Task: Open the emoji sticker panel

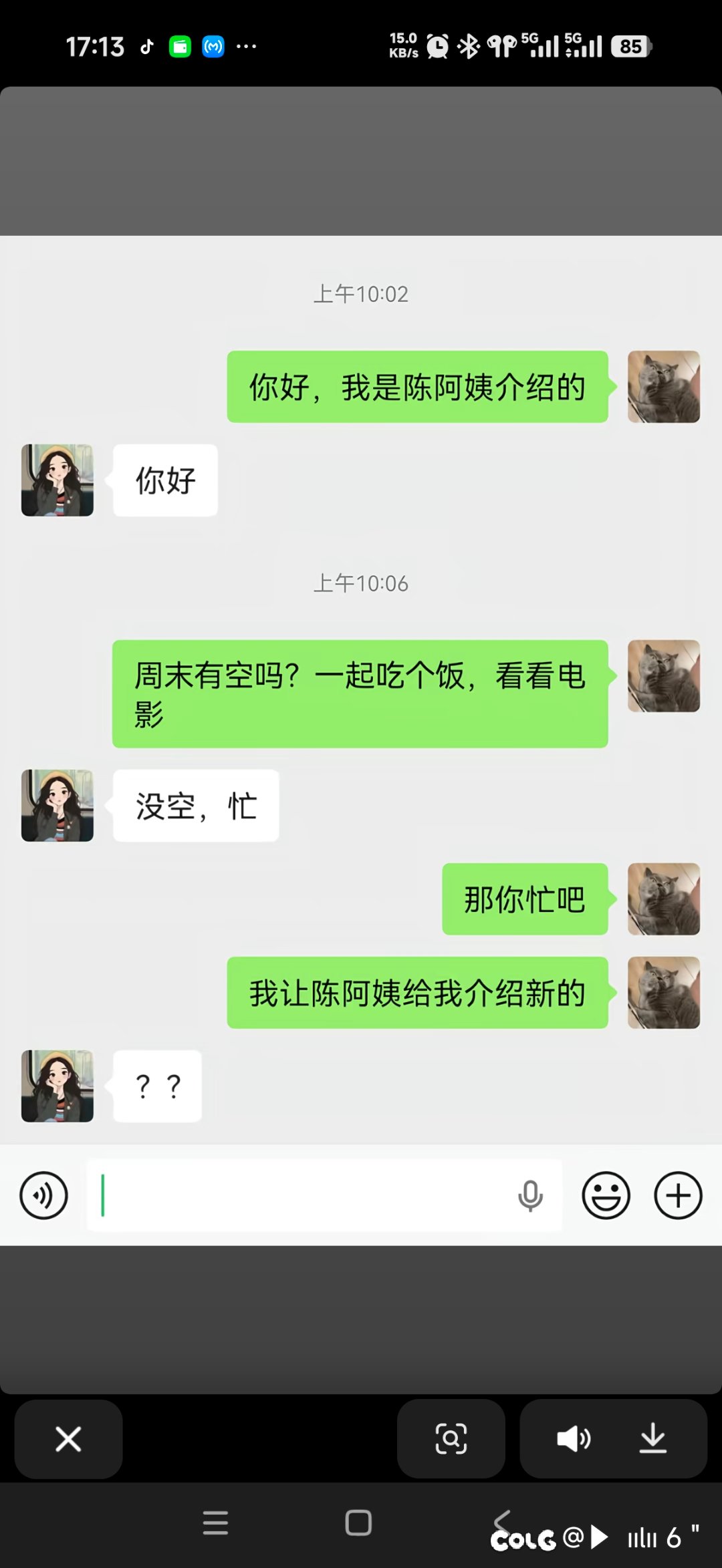Action: (606, 1195)
